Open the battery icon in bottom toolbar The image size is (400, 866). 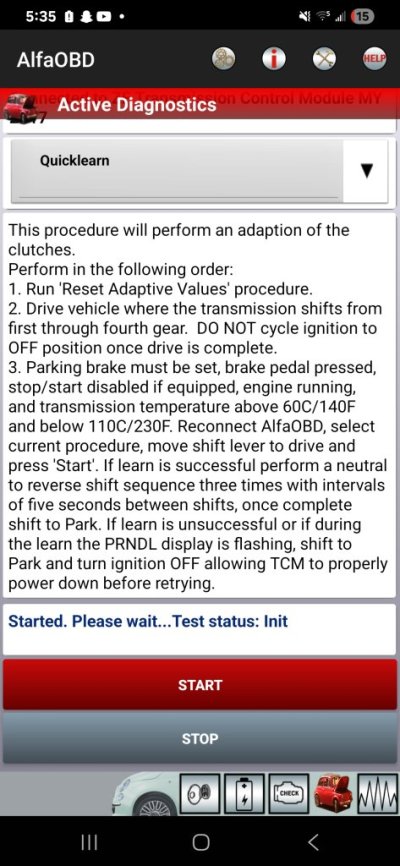tap(244, 794)
